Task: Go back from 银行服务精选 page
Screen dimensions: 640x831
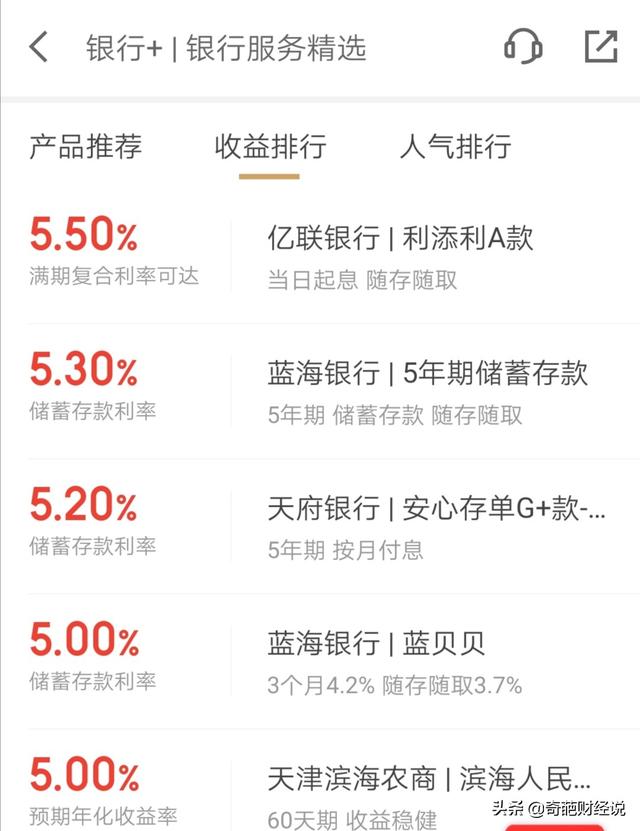Action: pos(38,47)
